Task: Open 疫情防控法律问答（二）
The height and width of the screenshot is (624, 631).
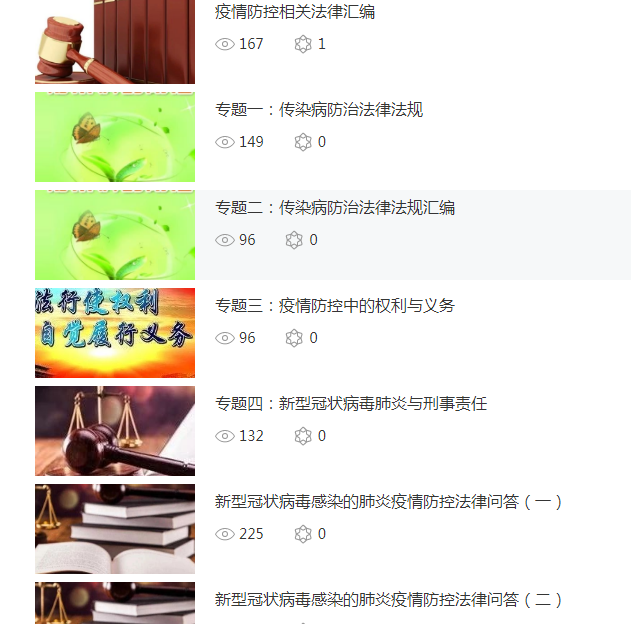Action: click(x=389, y=600)
